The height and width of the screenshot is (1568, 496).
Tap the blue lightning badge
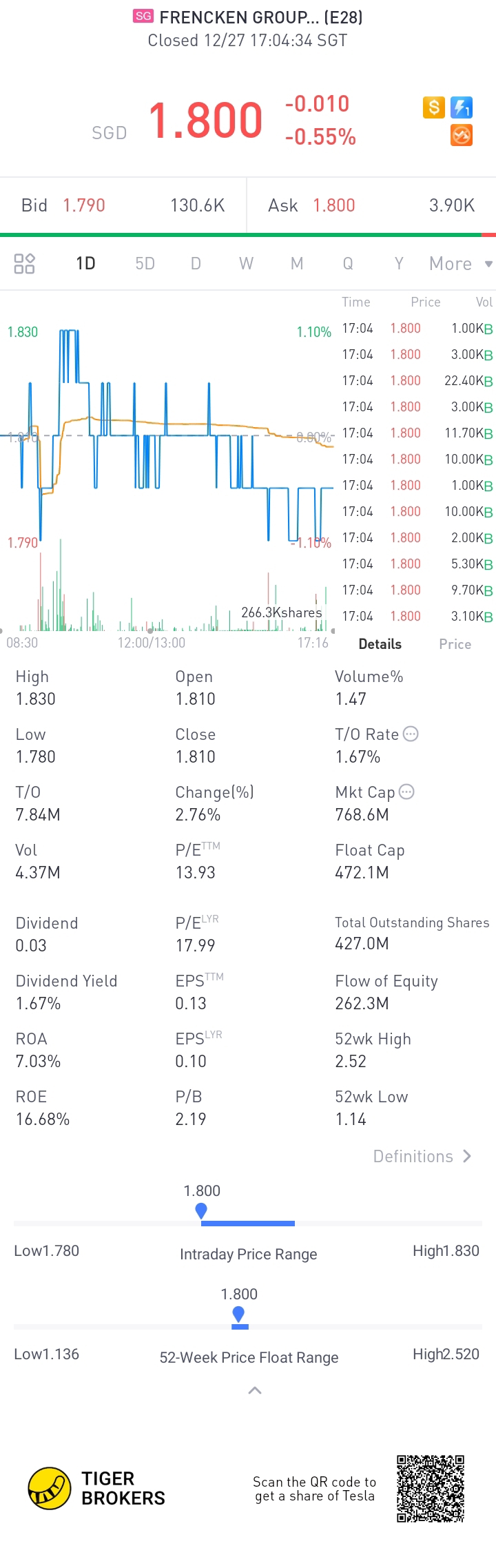(x=461, y=107)
